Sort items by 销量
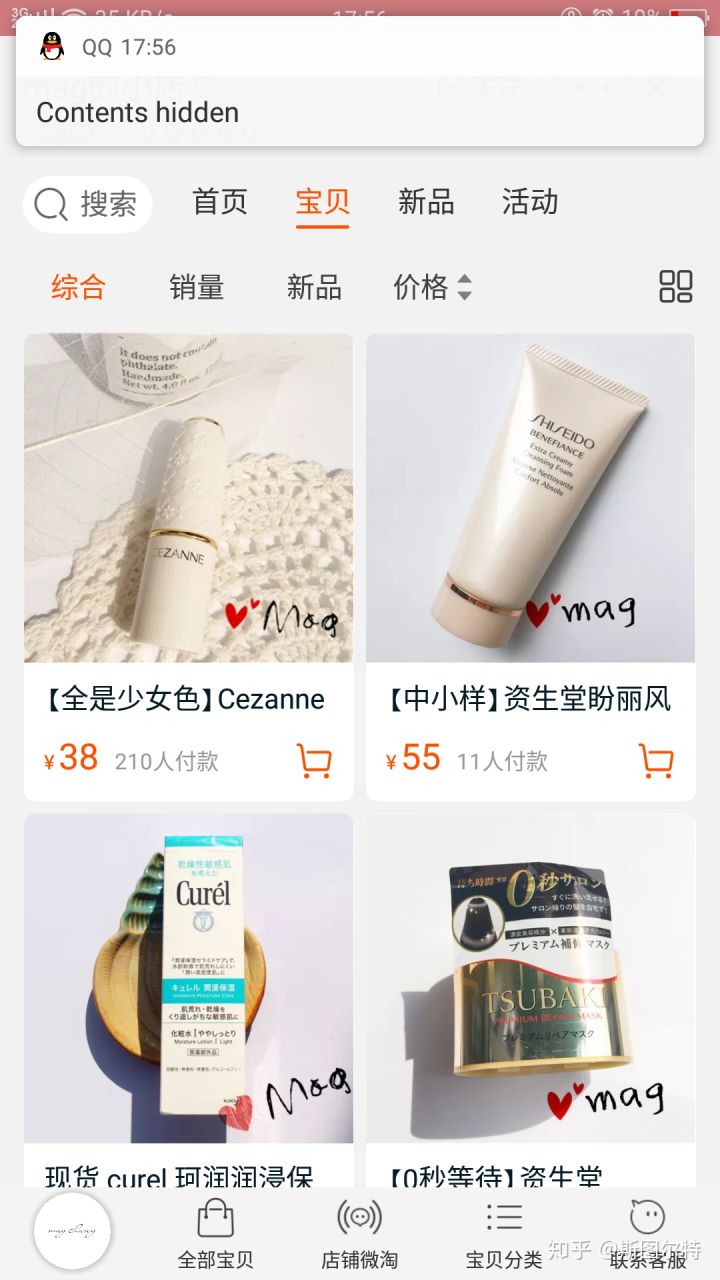This screenshot has height=1280, width=720. pos(196,288)
